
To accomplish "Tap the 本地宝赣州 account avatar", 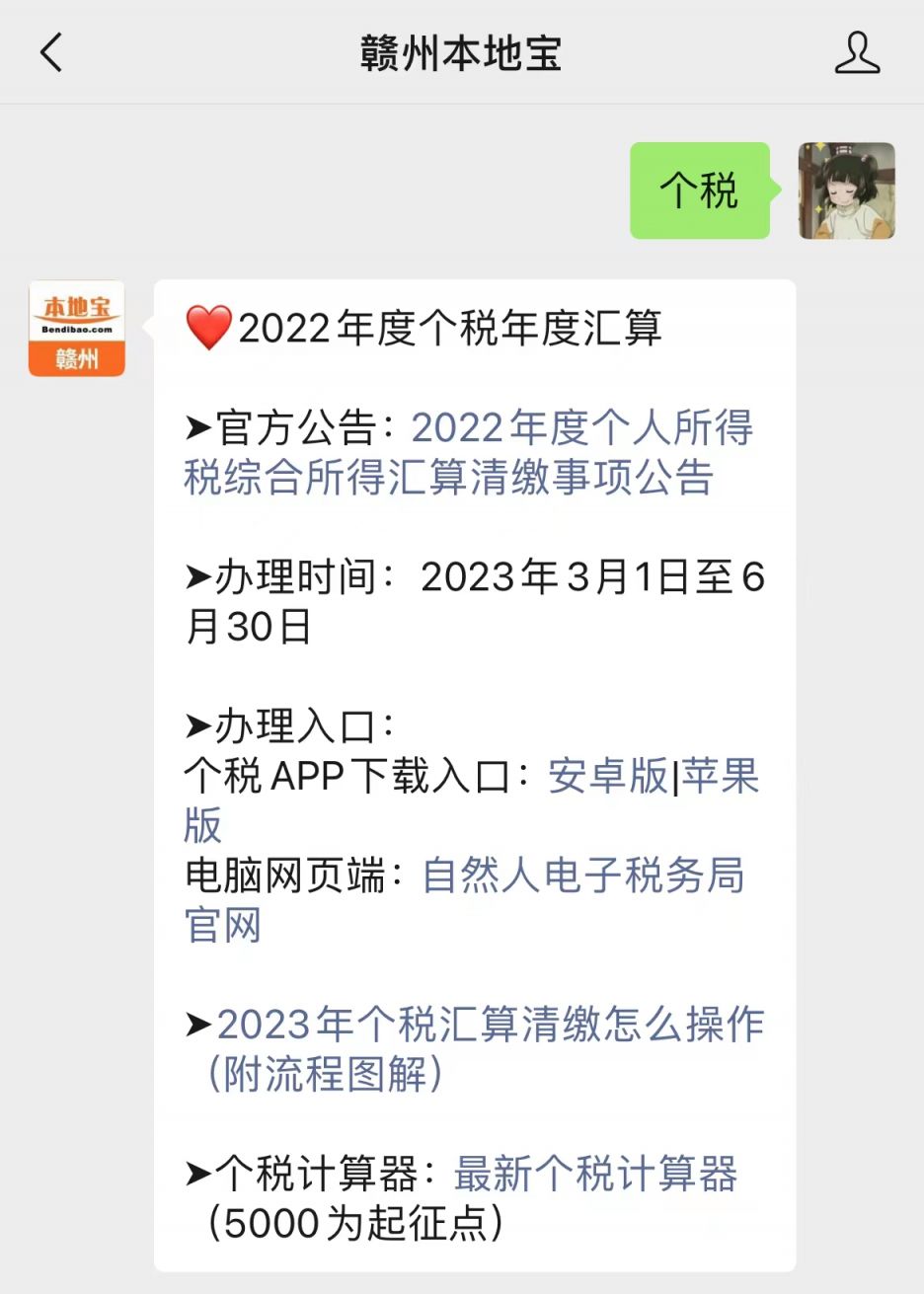I will click(x=77, y=329).
